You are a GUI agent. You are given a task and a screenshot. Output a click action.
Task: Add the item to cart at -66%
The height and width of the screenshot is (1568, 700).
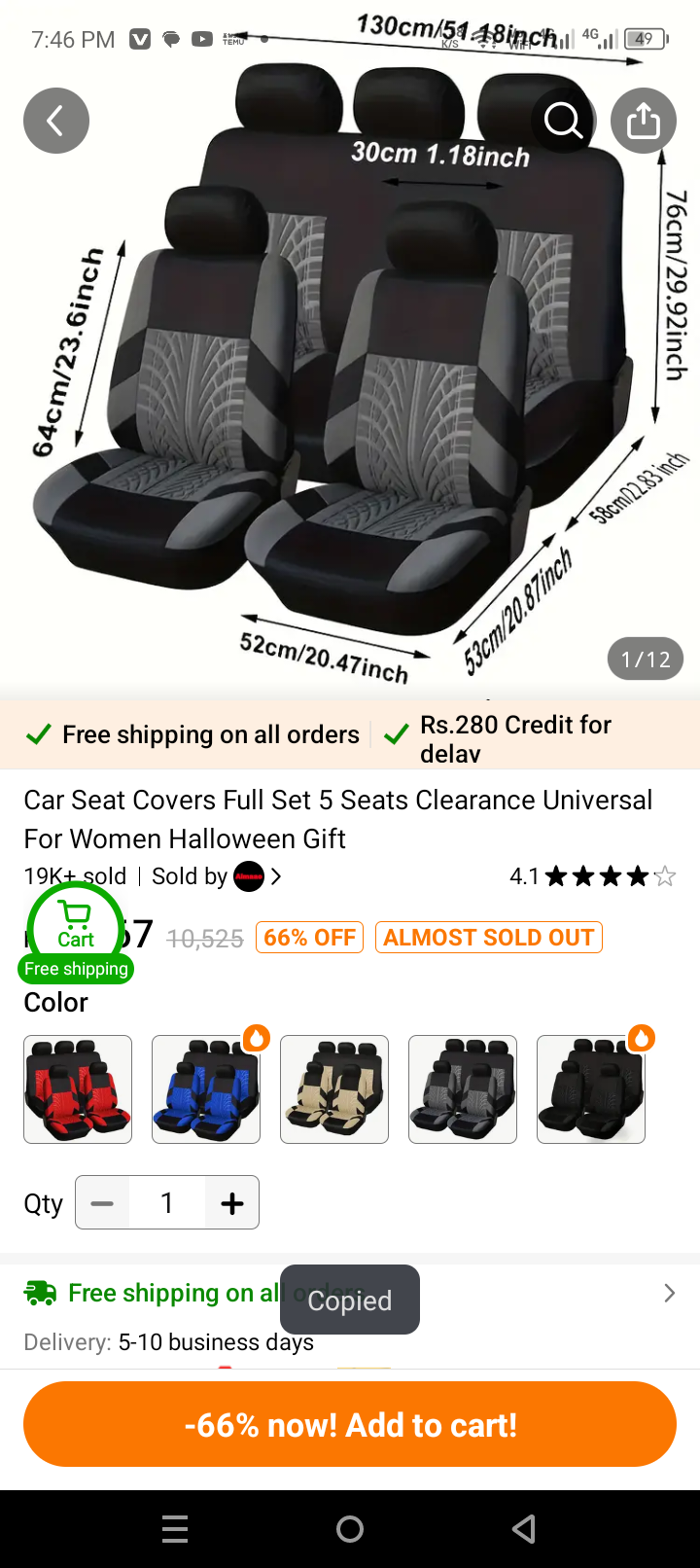pos(350,1424)
